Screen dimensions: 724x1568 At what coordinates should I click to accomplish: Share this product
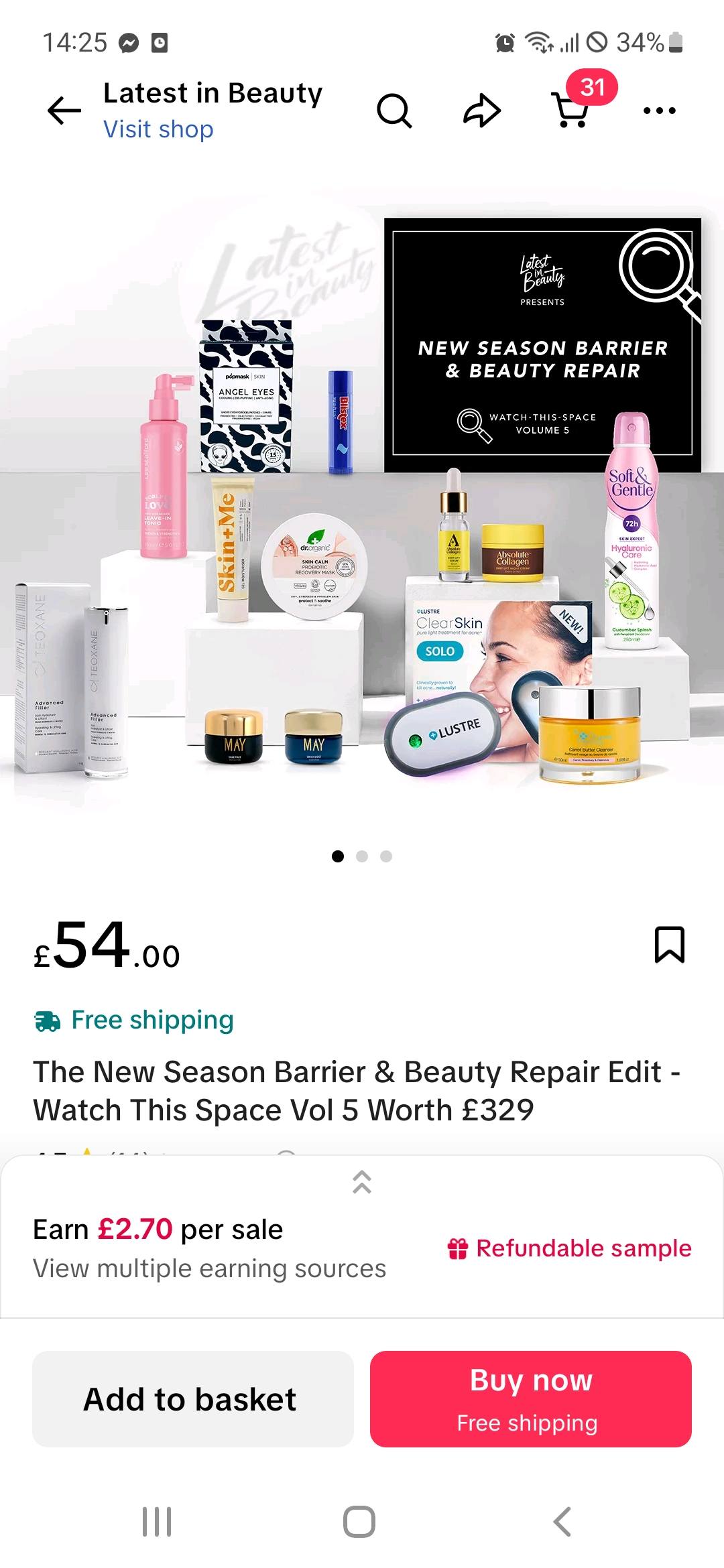tap(482, 111)
